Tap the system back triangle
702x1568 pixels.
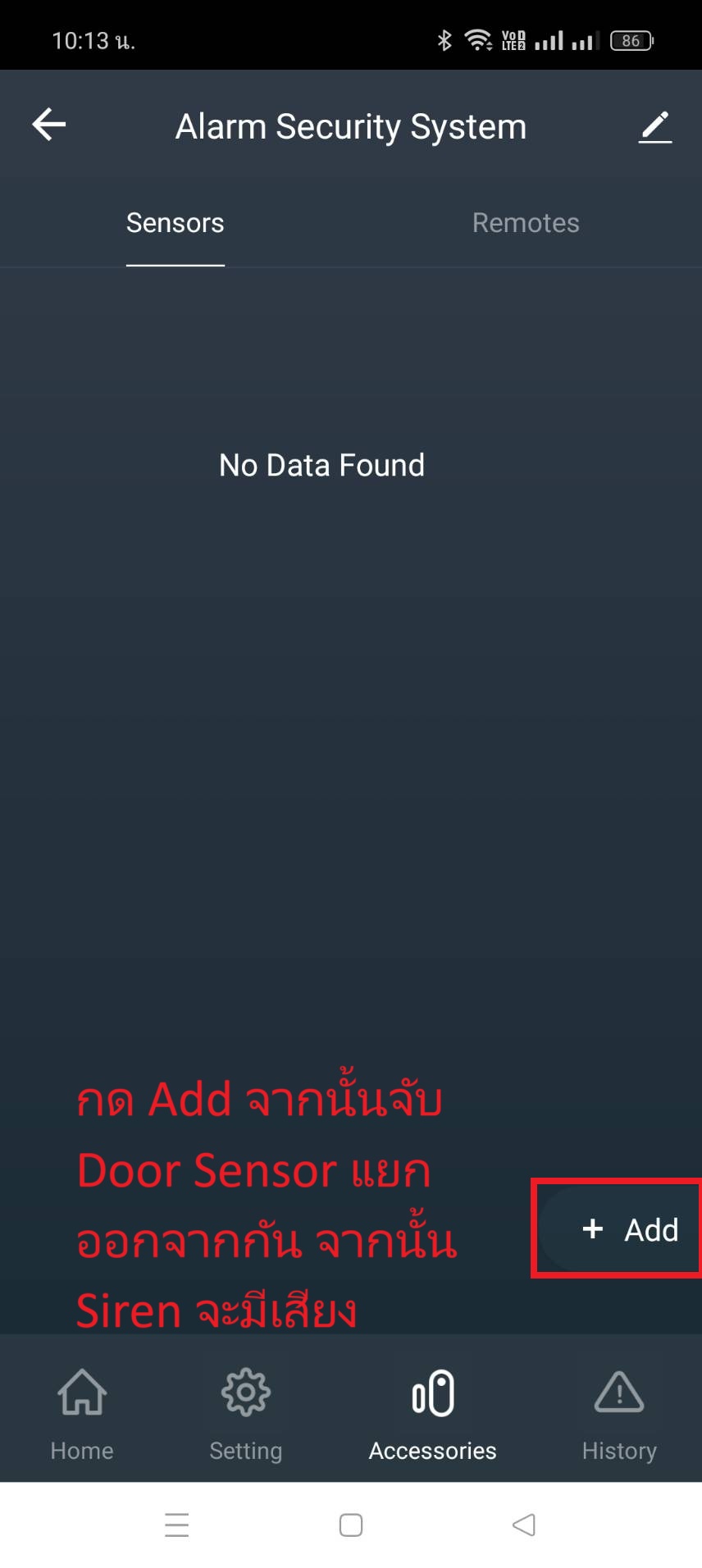click(x=524, y=1525)
